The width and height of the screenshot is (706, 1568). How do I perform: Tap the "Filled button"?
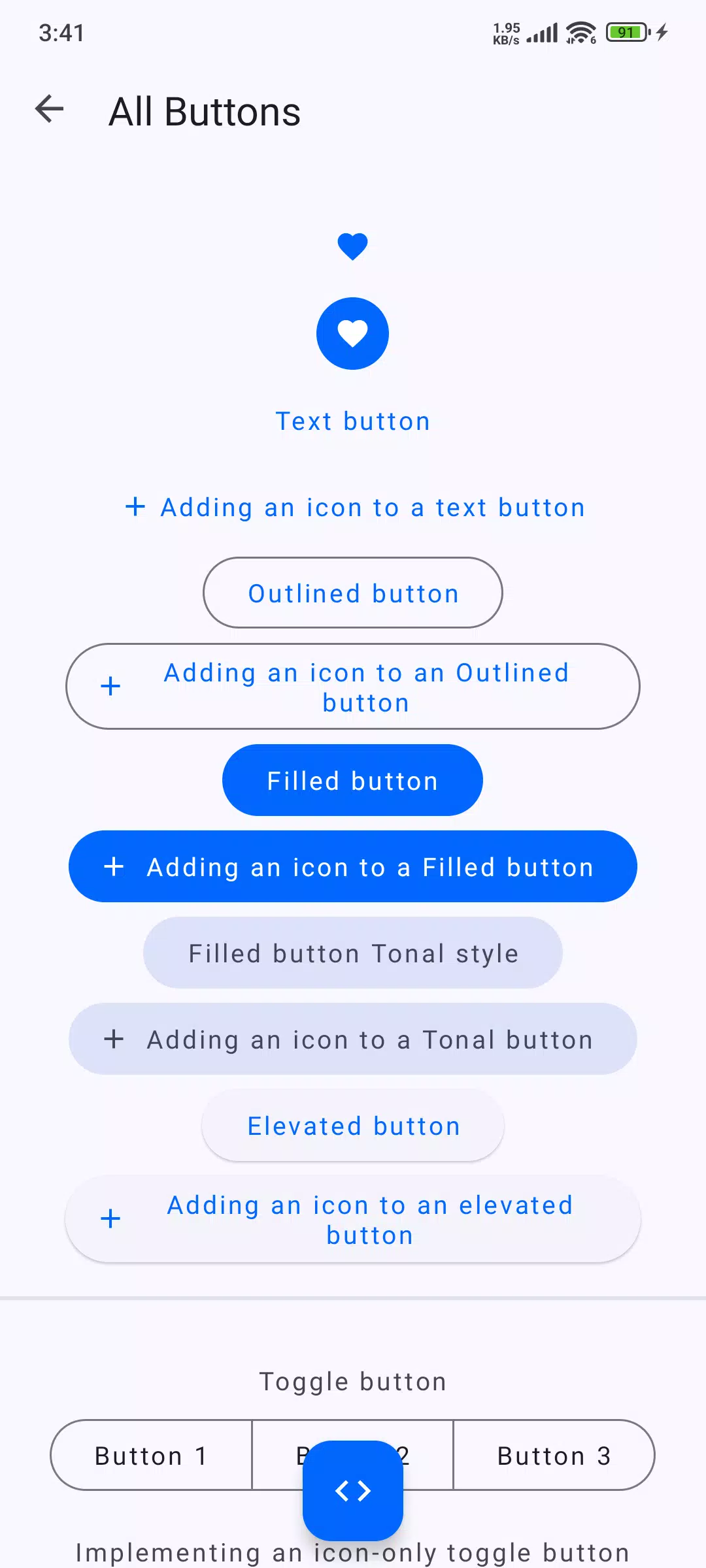click(353, 780)
